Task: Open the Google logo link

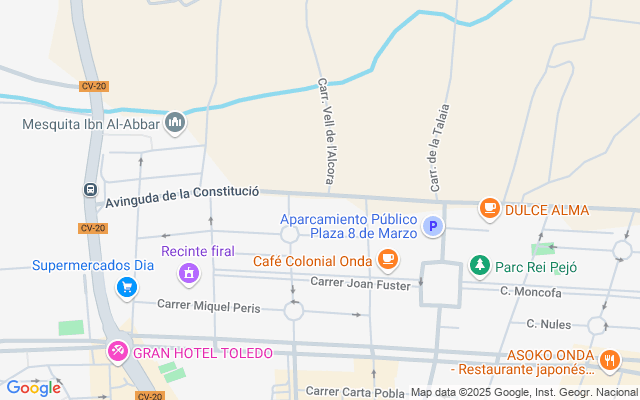Action: [x=33, y=387]
